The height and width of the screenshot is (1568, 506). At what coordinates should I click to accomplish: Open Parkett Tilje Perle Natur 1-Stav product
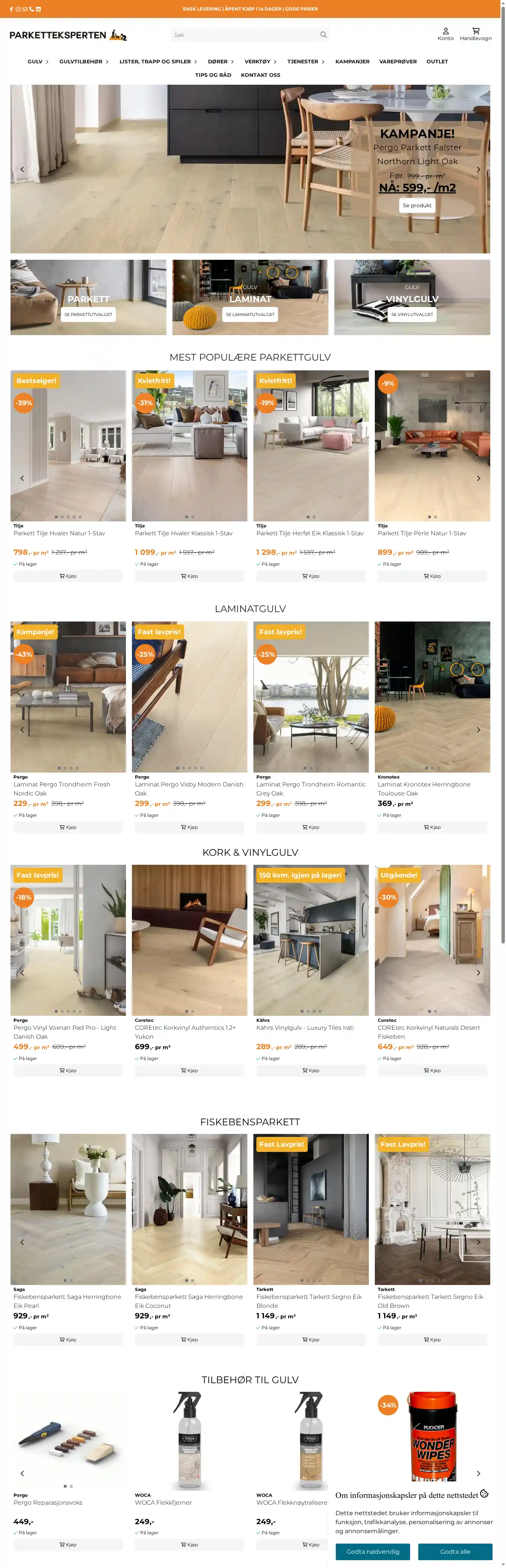[421, 533]
